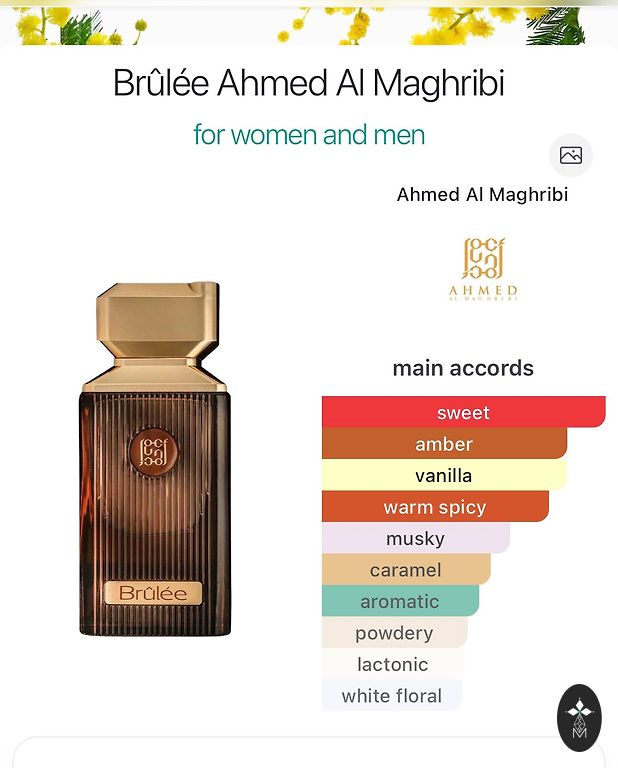Open the perfume photo gallery icon
Screen dimensions: 618x768
(571, 155)
